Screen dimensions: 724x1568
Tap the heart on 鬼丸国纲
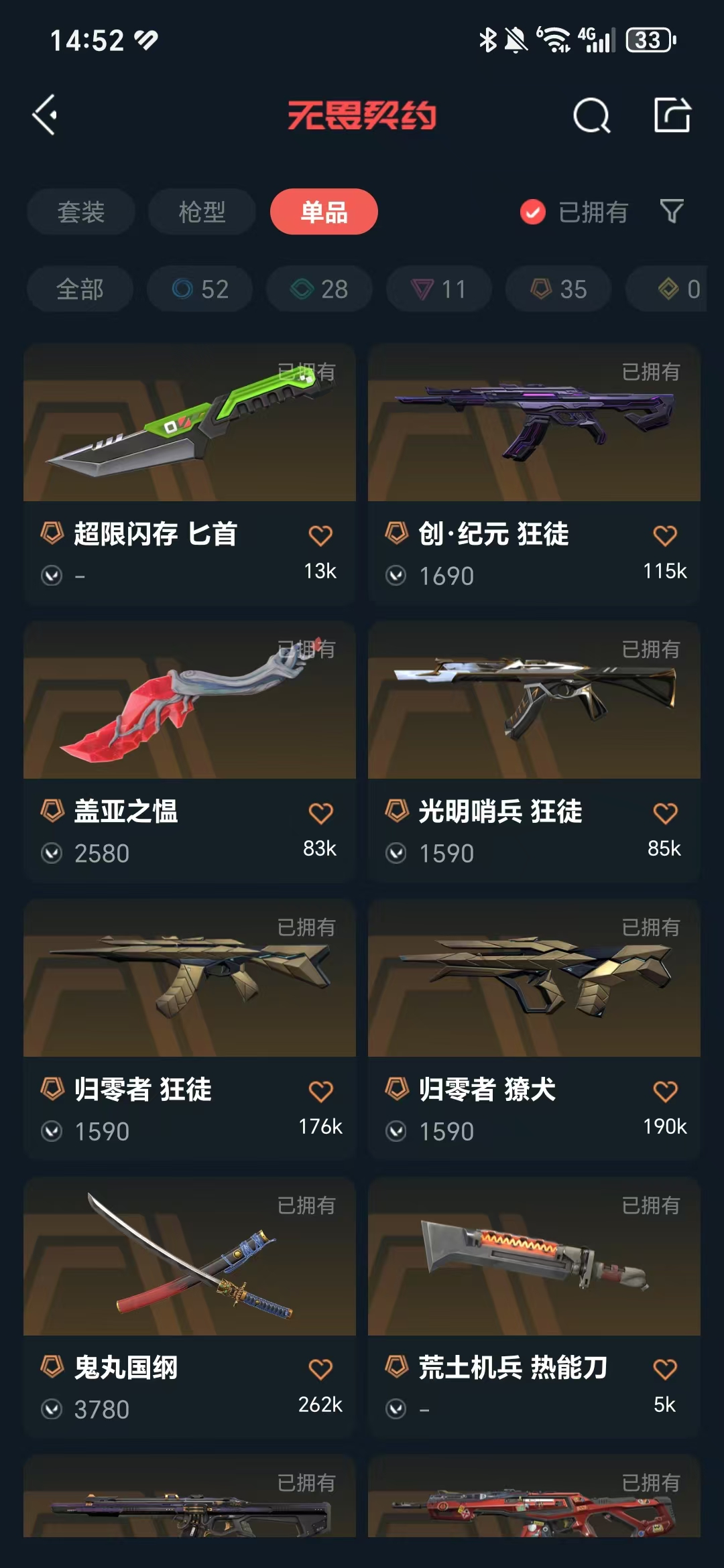click(x=320, y=1369)
